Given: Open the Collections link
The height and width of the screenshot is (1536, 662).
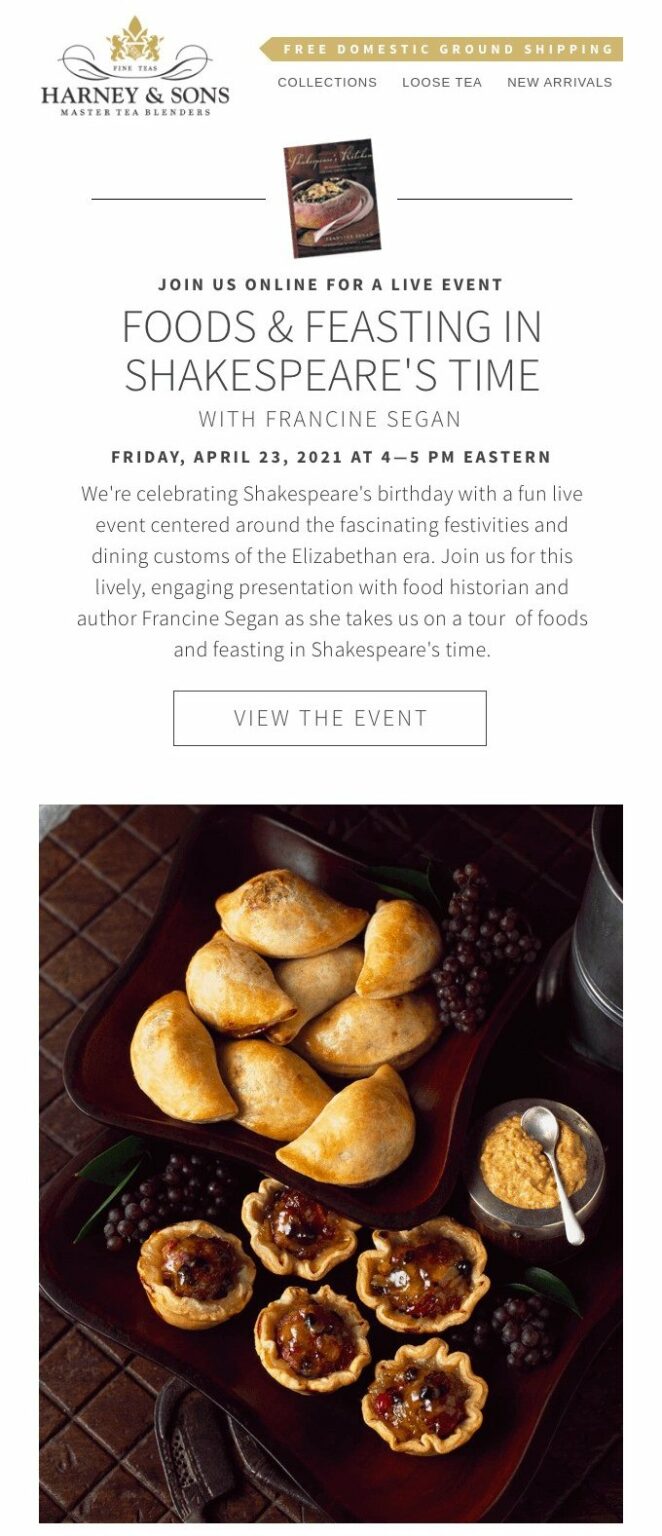Looking at the screenshot, I should [x=327, y=82].
